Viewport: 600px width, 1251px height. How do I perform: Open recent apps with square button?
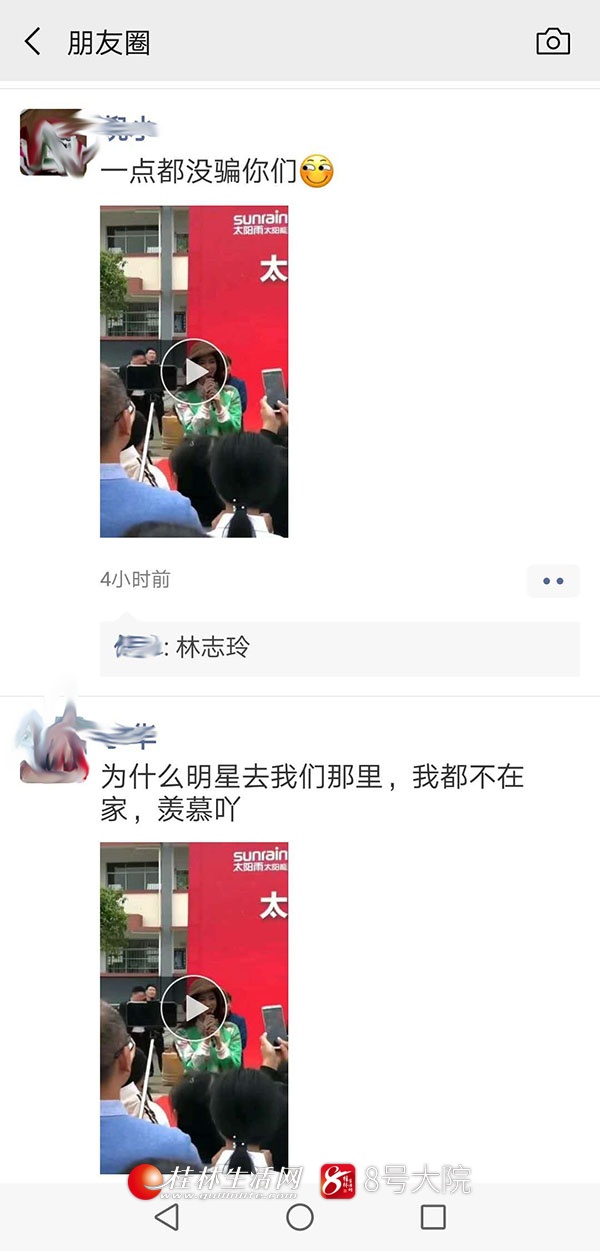pyautogui.click(x=433, y=1216)
